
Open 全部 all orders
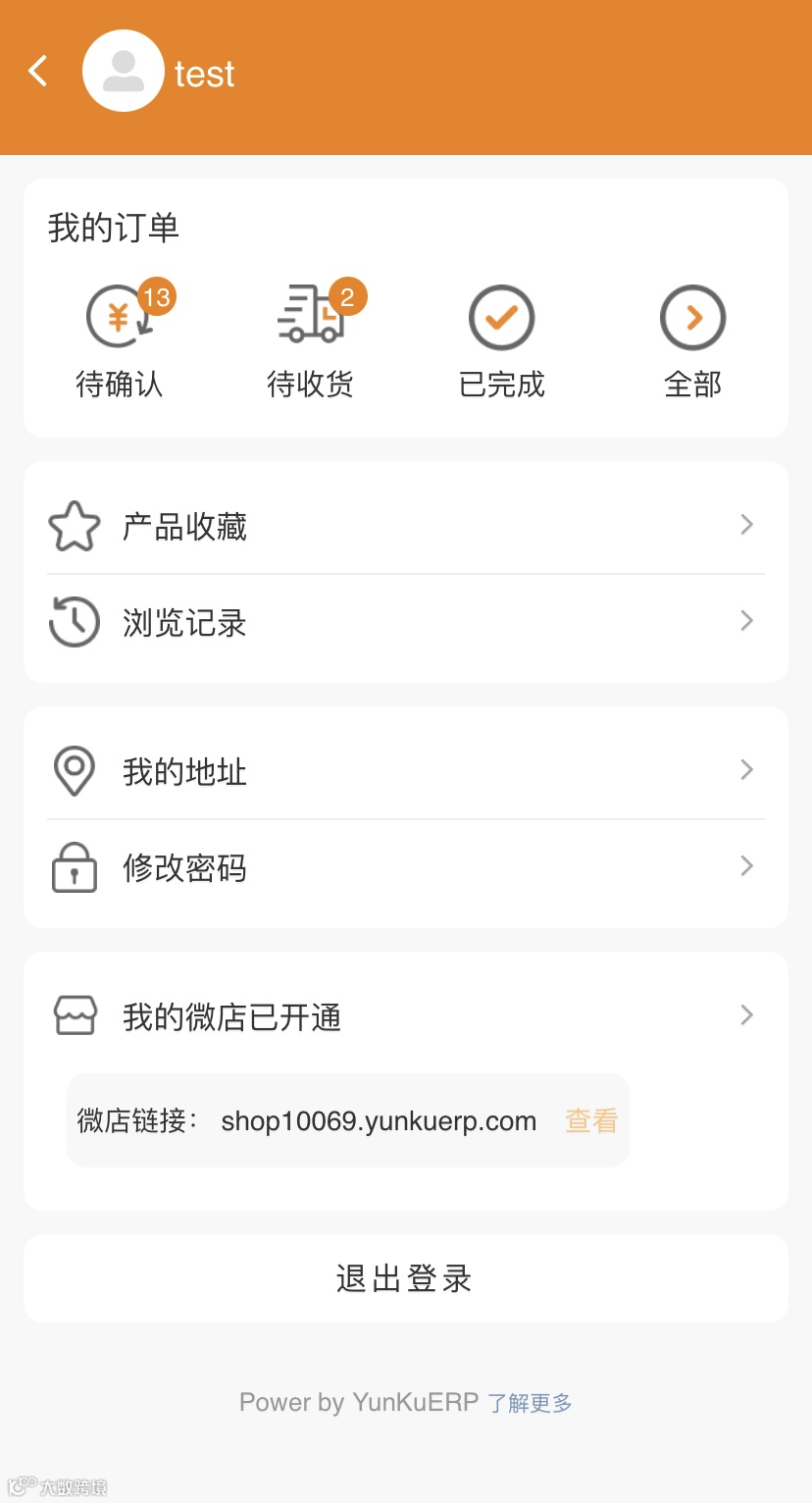pos(692,340)
